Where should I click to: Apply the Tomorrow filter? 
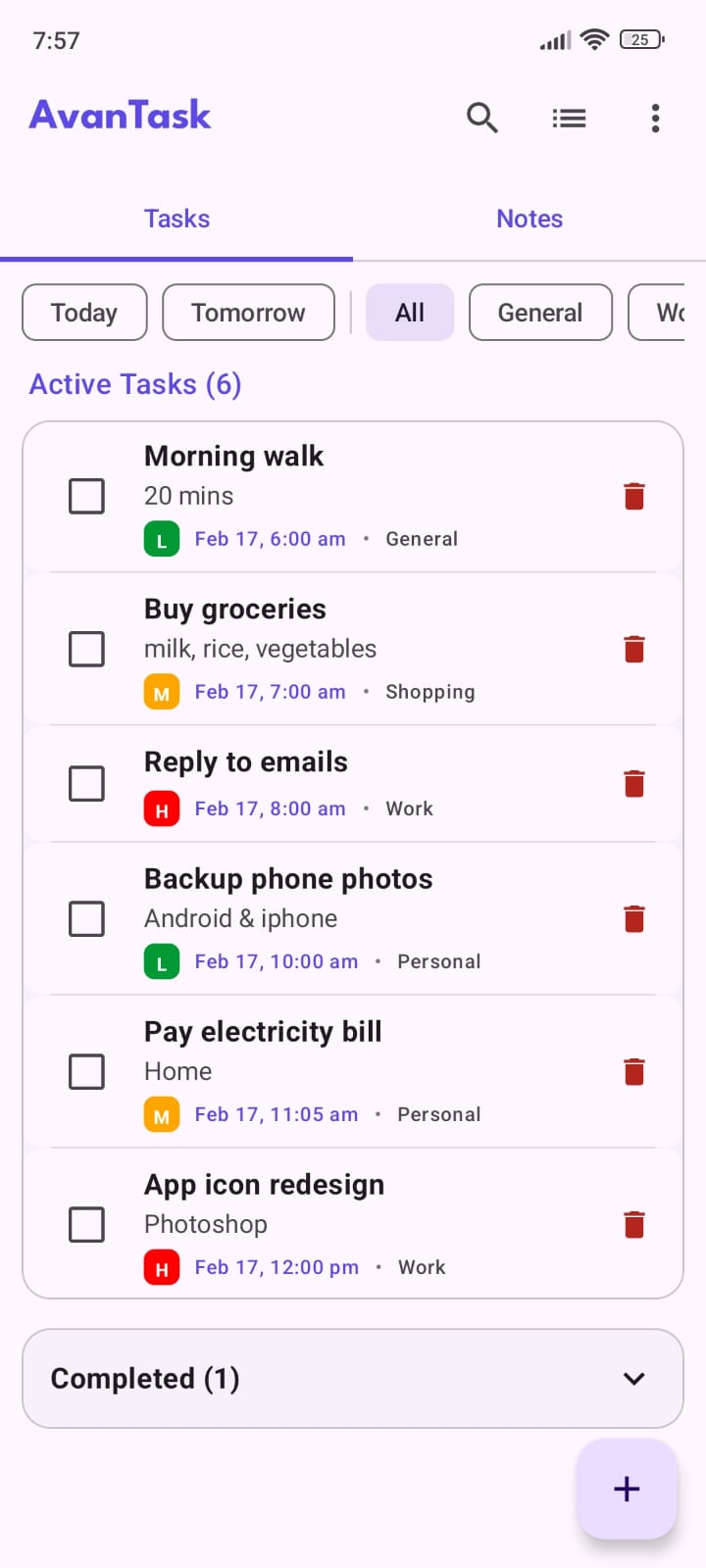tap(248, 312)
